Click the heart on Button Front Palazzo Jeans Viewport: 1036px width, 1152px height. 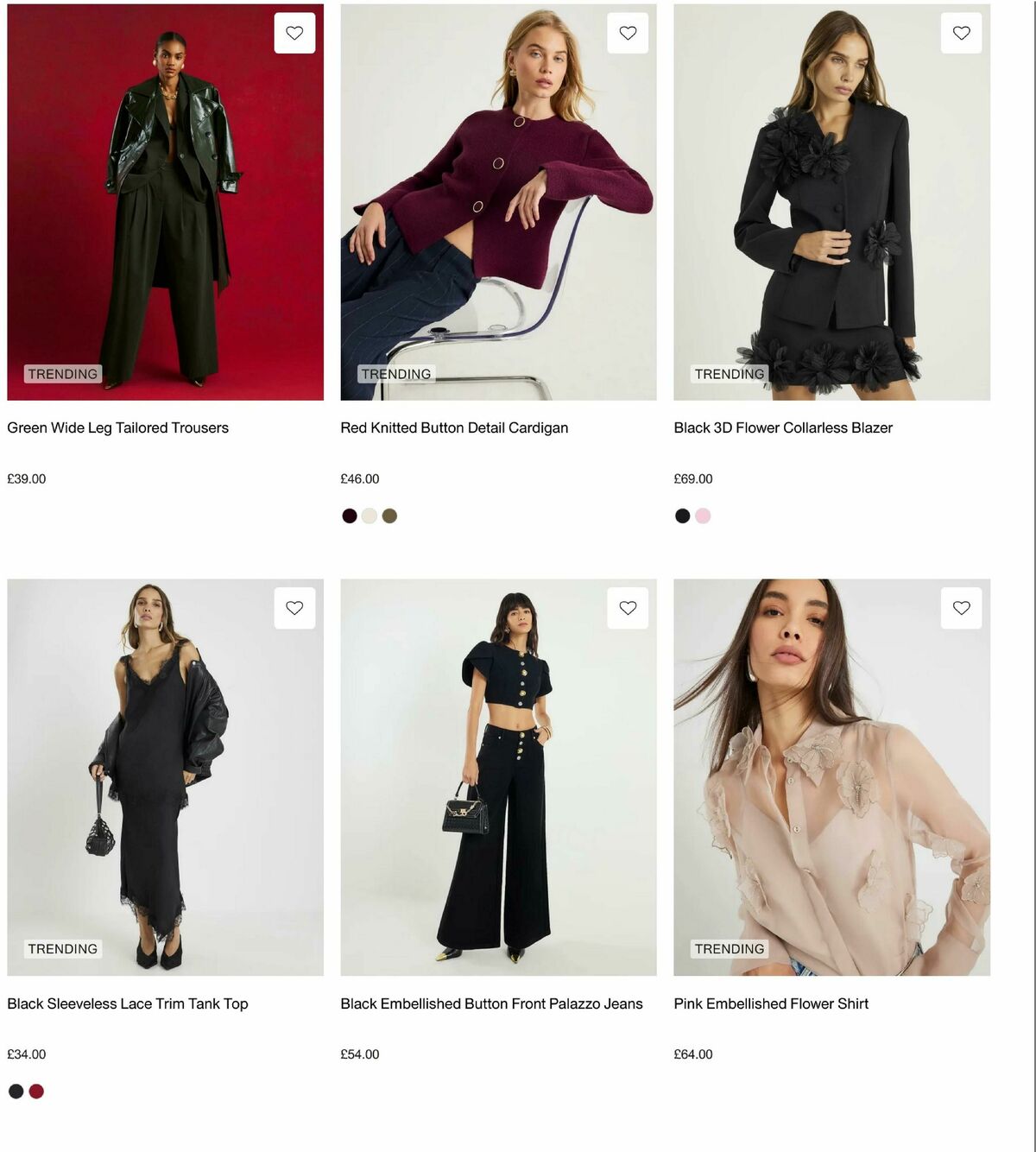click(628, 607)
